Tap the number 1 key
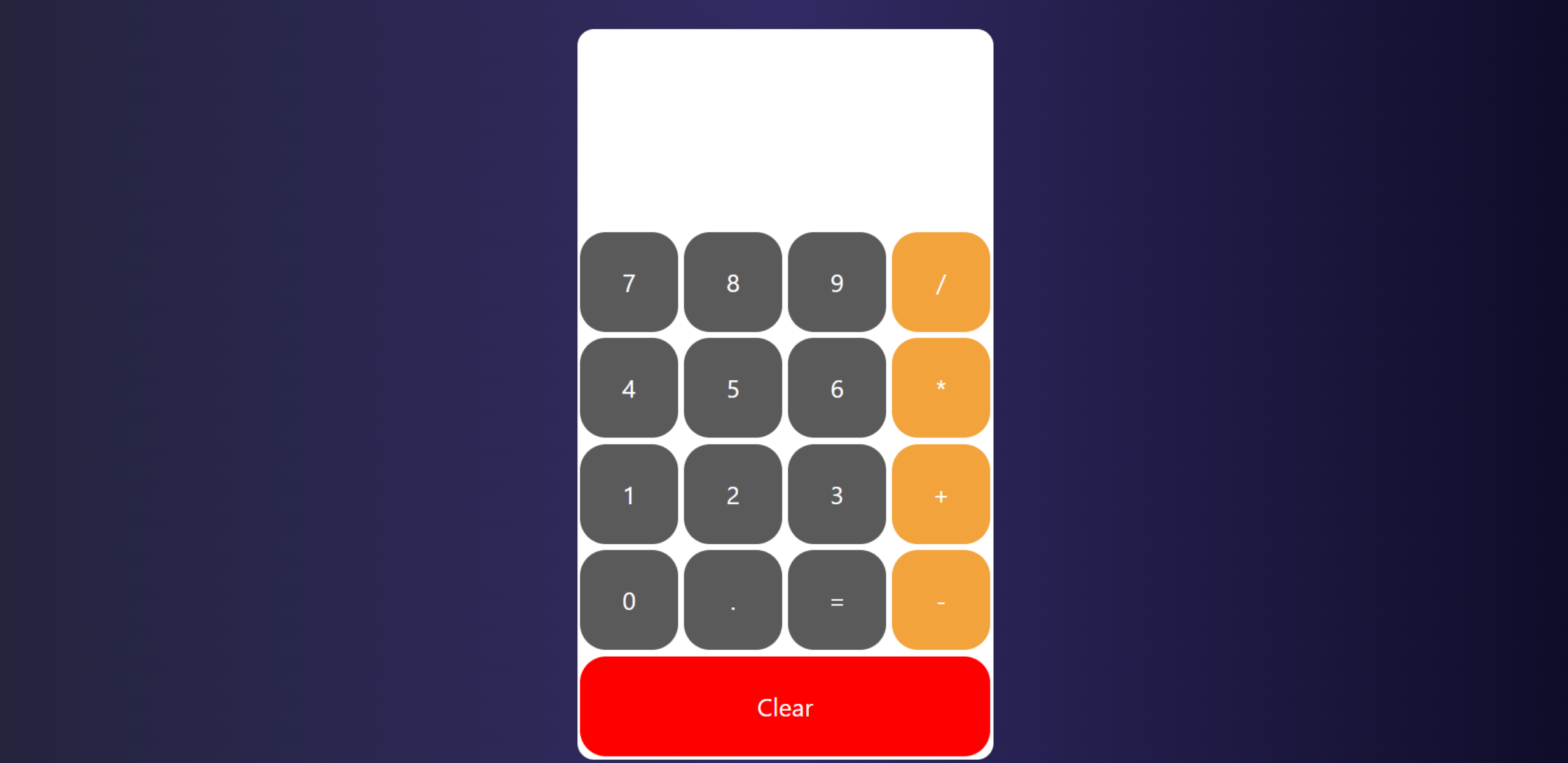Image resolution: width=1568 pixels, height=763 pixels. 628,494
